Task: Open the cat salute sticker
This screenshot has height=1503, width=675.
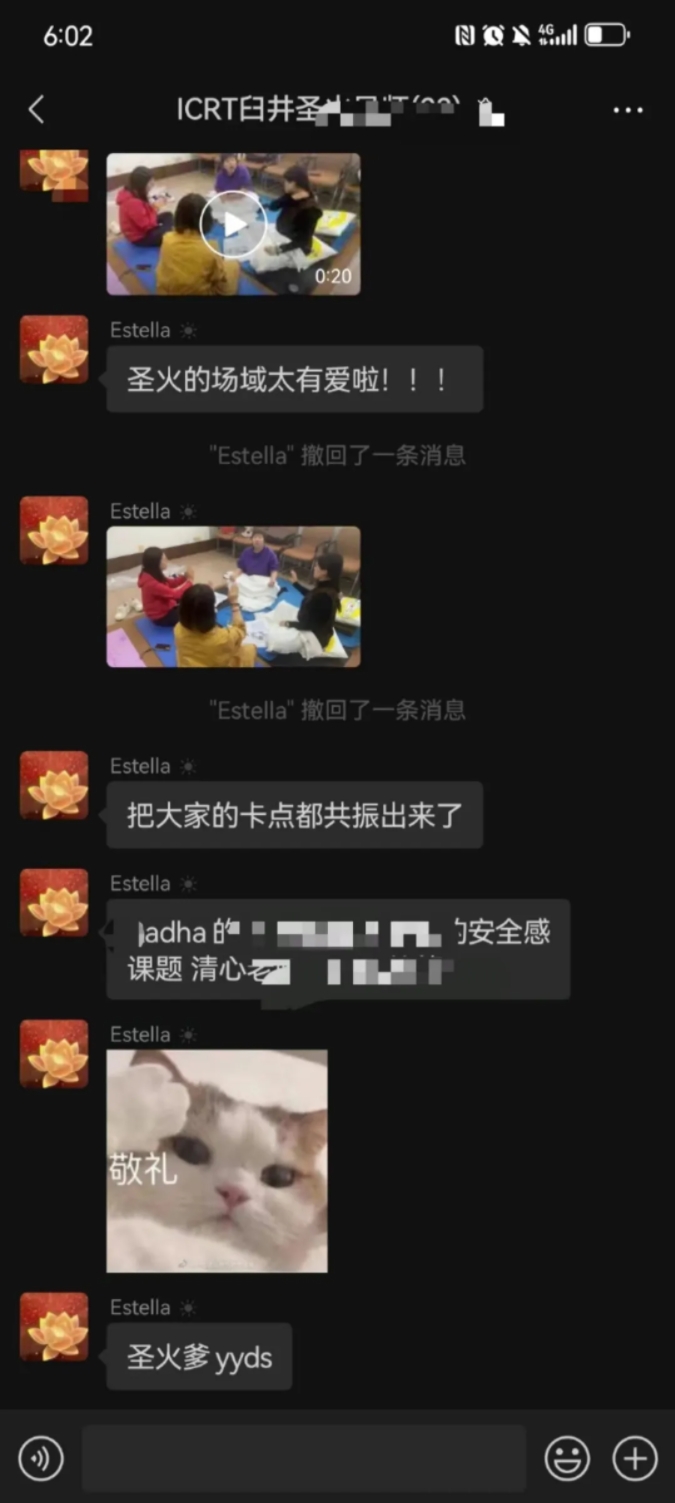Action: point(217,1161)
